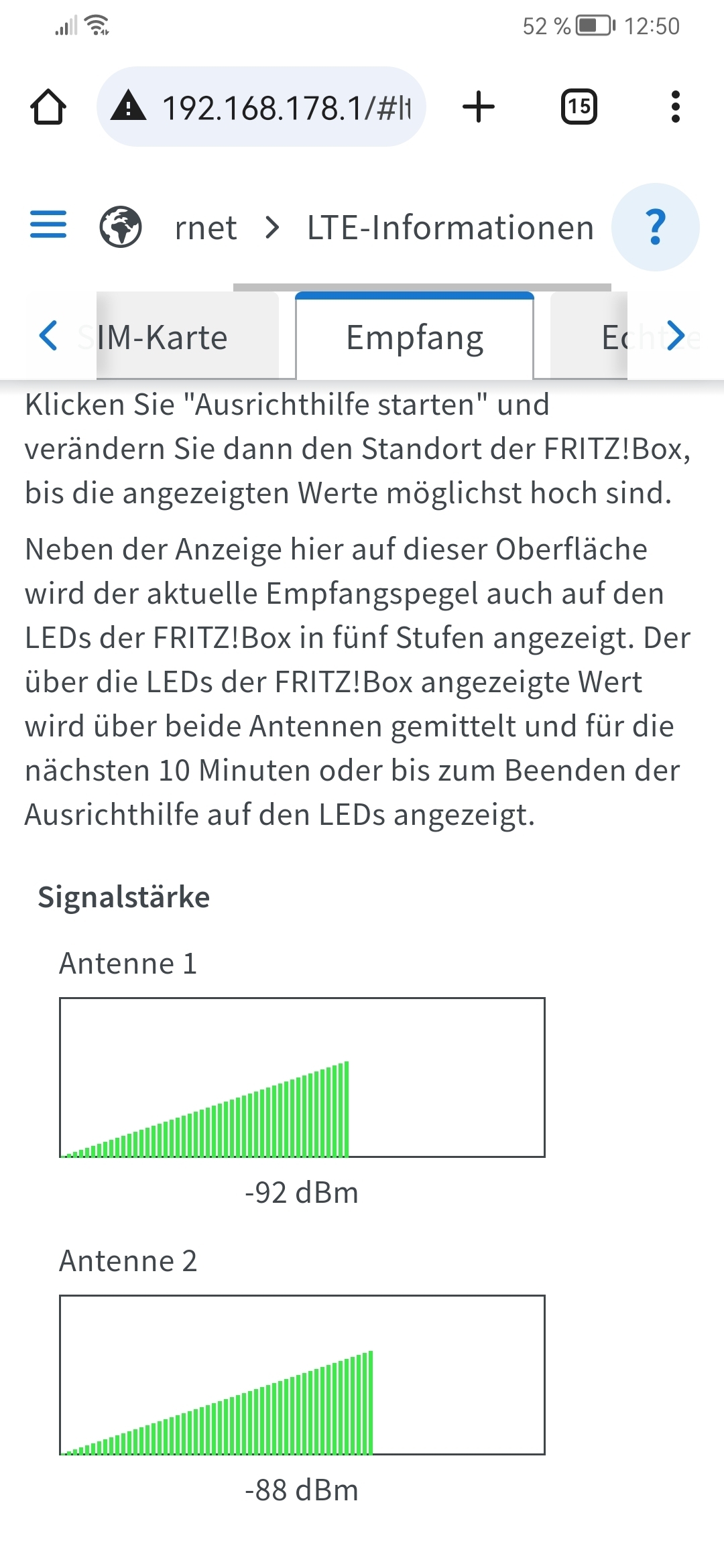Image resolution: width=724 pixels, height=1568 pixels.
Task: Open a new browser tab
Action: point(479,107)
